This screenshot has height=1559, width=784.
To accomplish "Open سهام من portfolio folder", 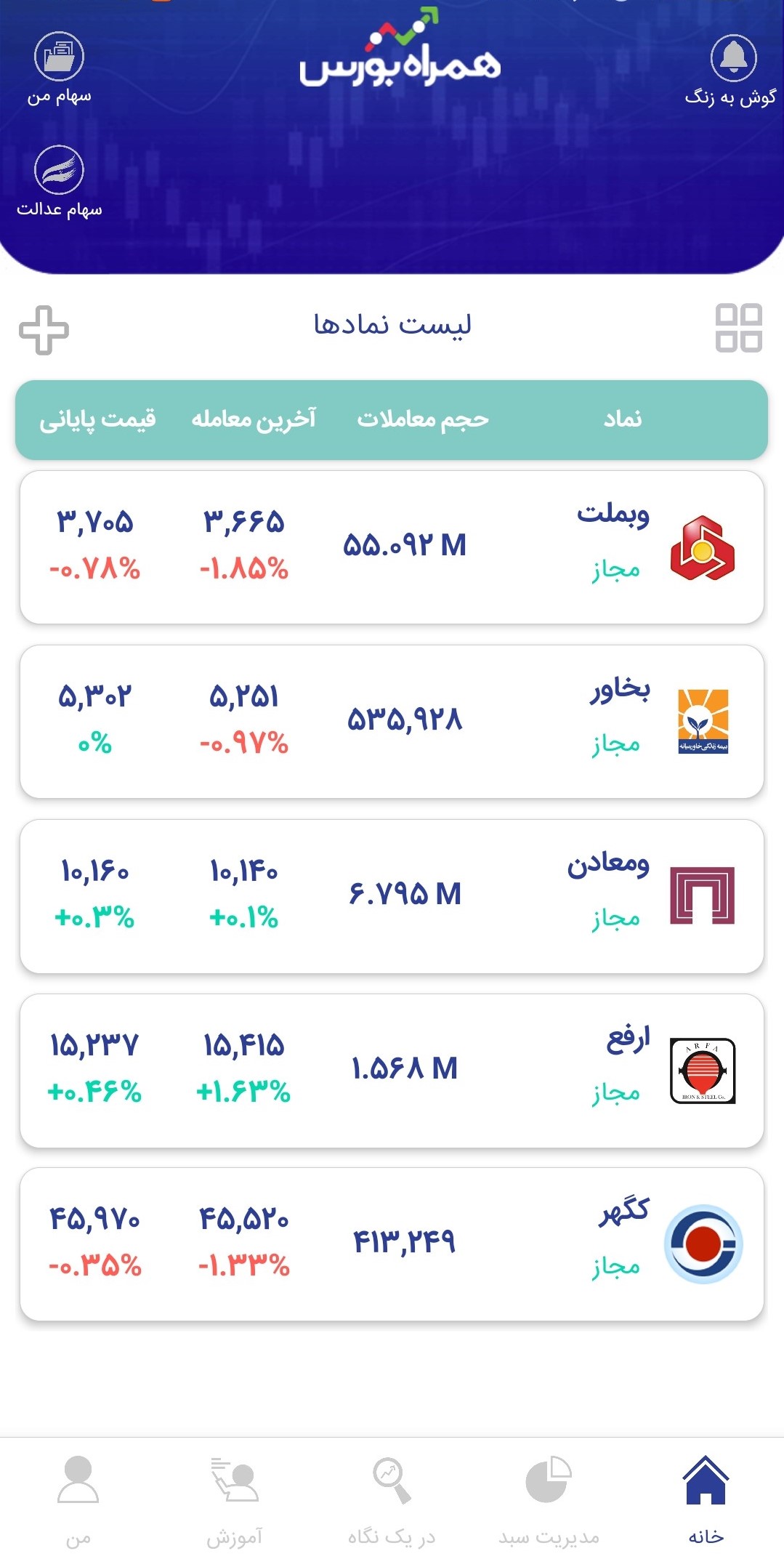I will 59,57.
